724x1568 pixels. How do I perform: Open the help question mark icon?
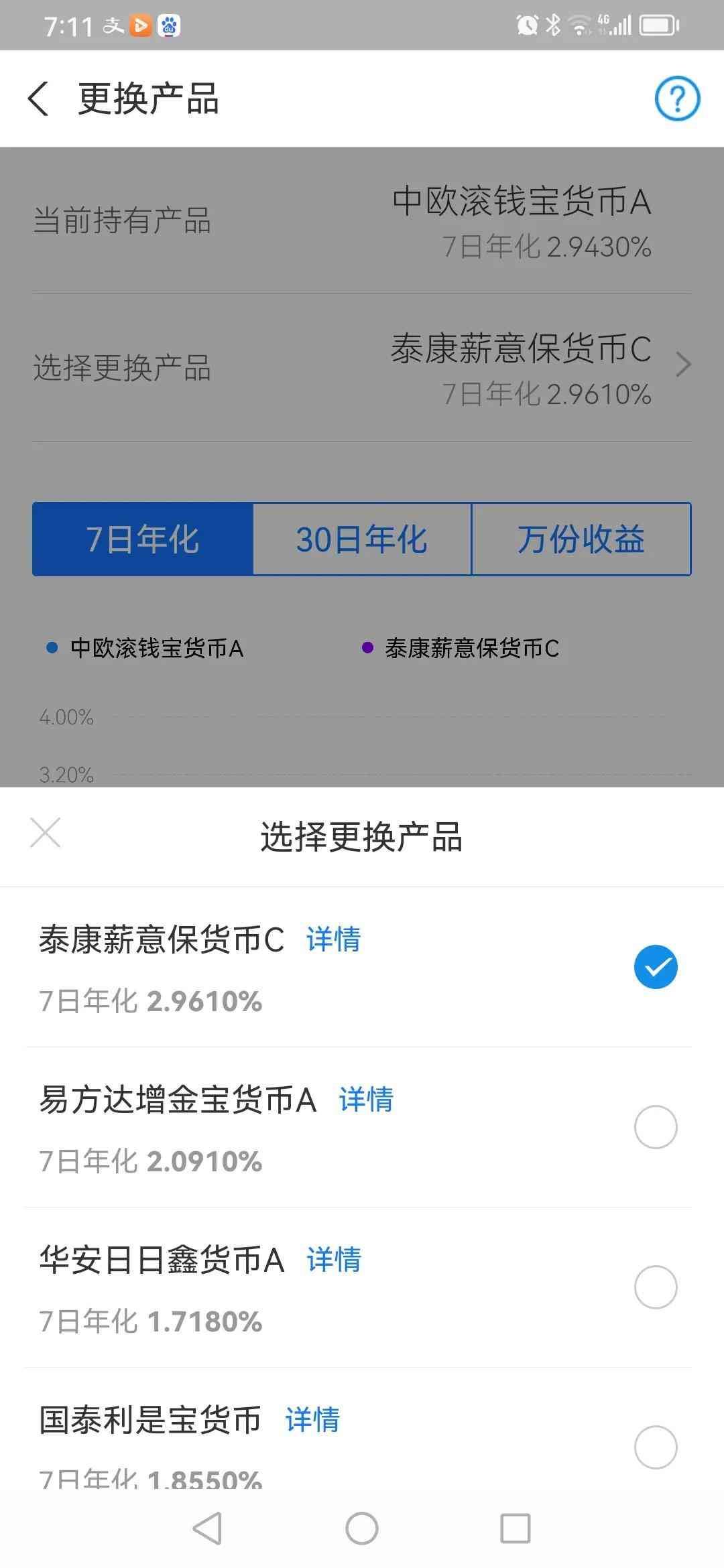(x=677, y=99)
